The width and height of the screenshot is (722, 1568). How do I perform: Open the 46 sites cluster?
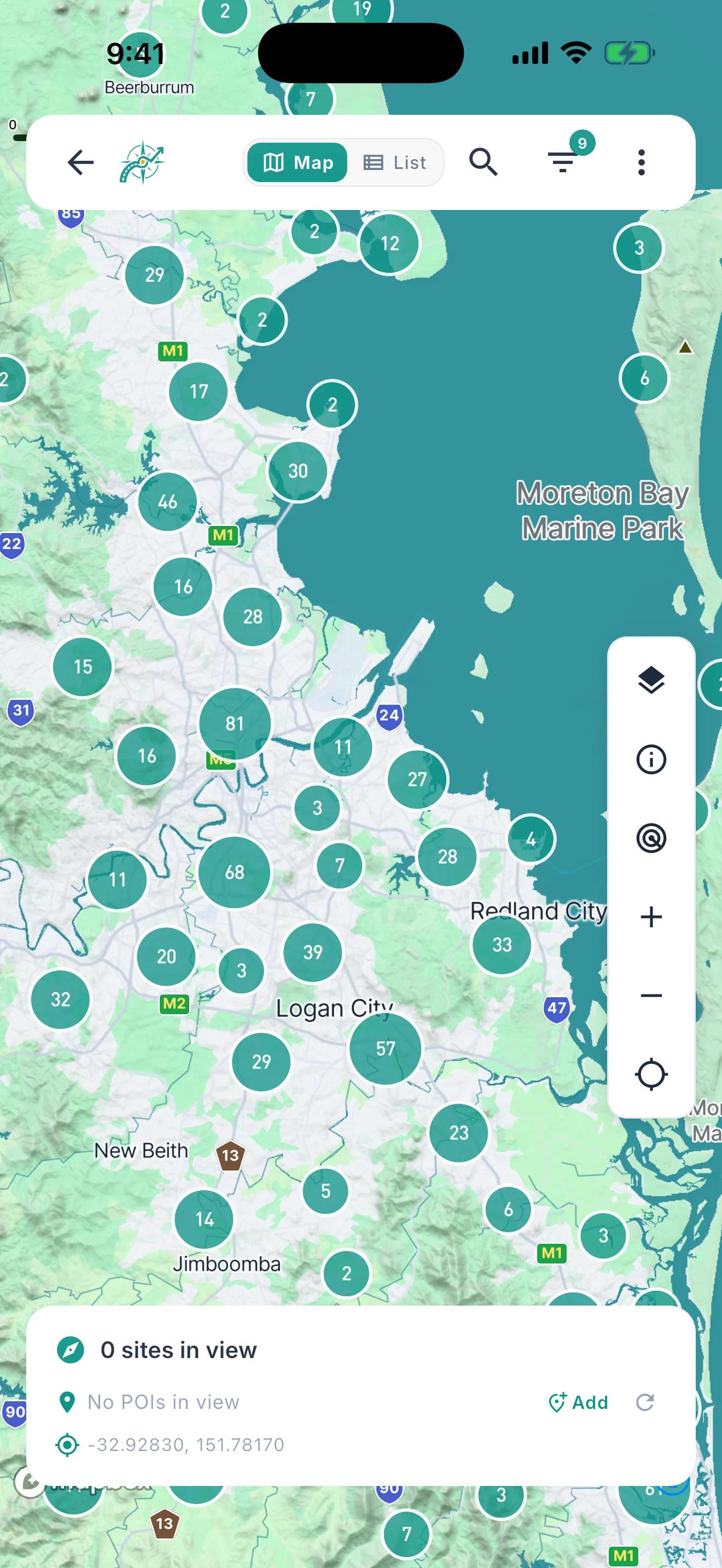coord(167,501)
